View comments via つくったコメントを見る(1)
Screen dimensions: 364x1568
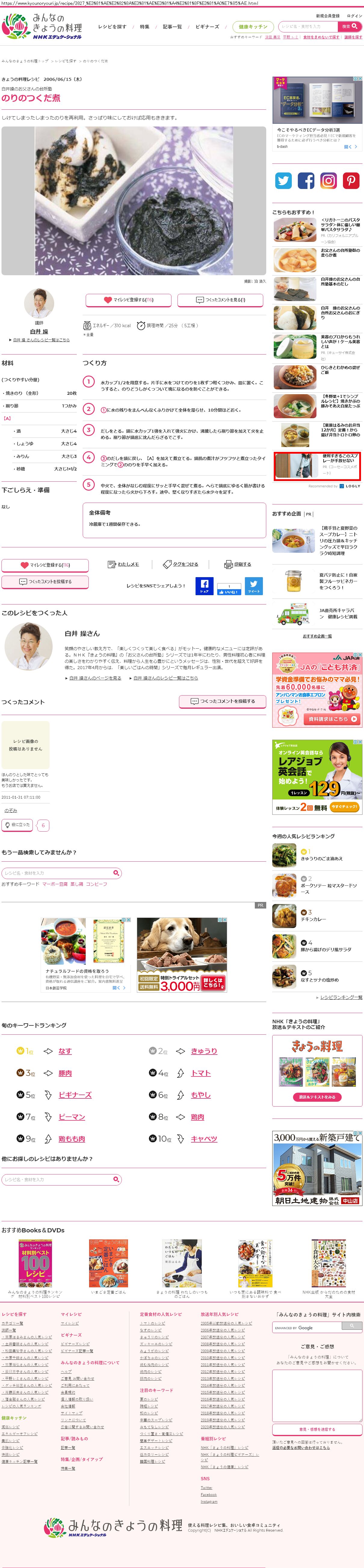point(220,300)
